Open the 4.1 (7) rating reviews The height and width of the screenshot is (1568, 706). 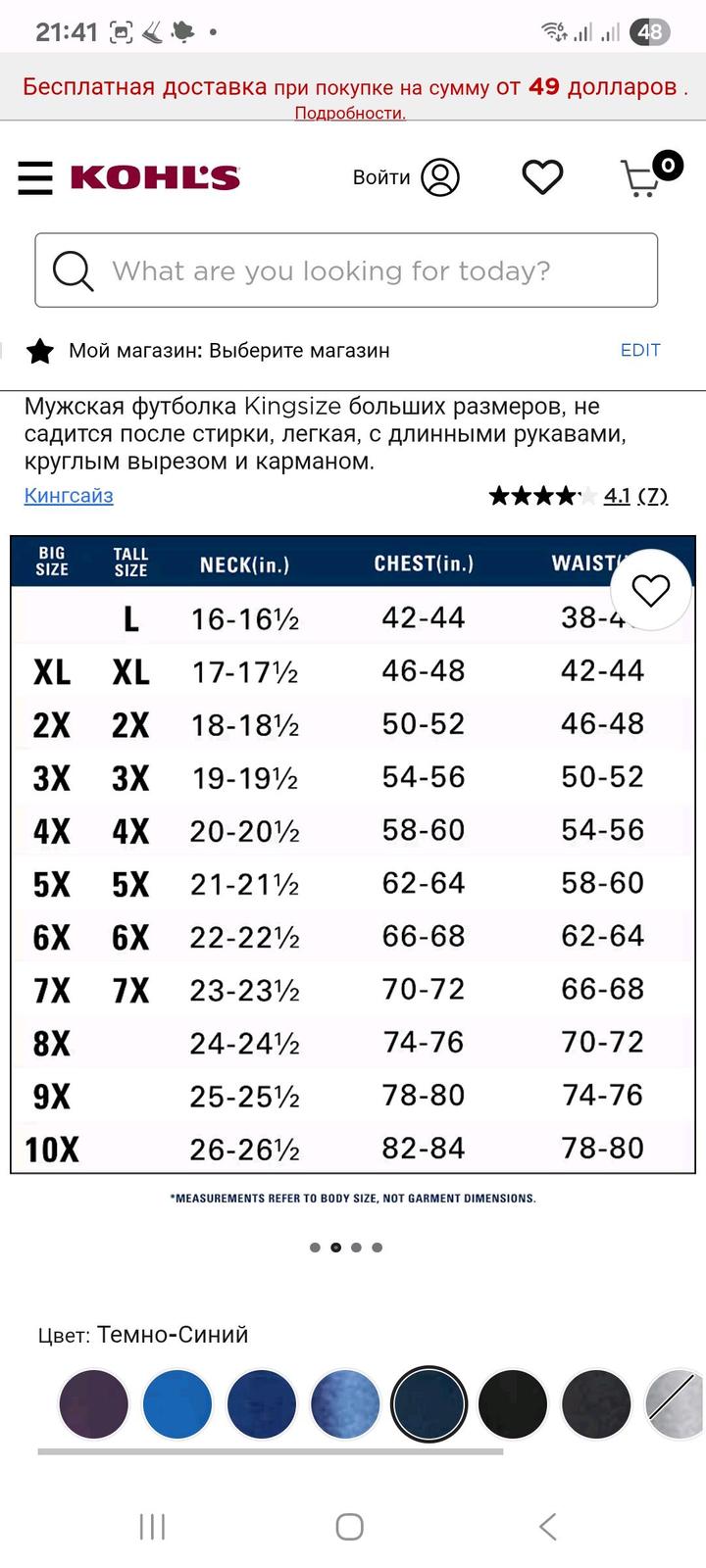[x=634, y=495]
